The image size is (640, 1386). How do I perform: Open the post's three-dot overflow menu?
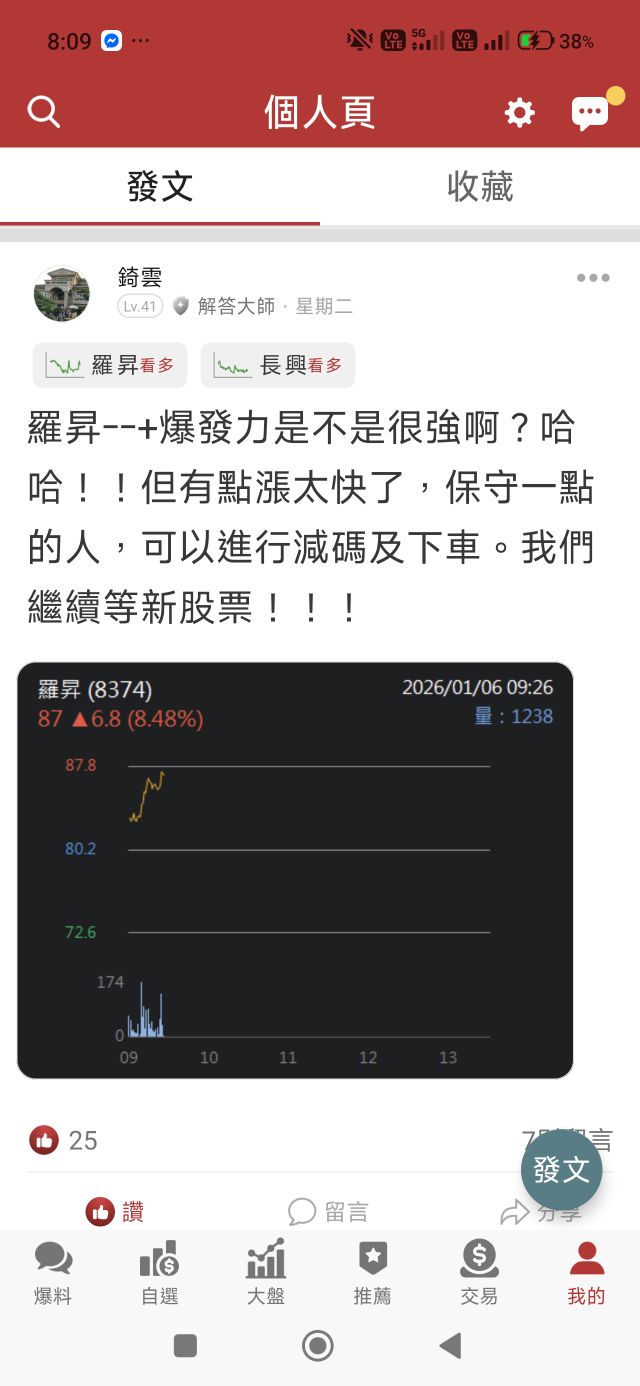click(593, 278)
